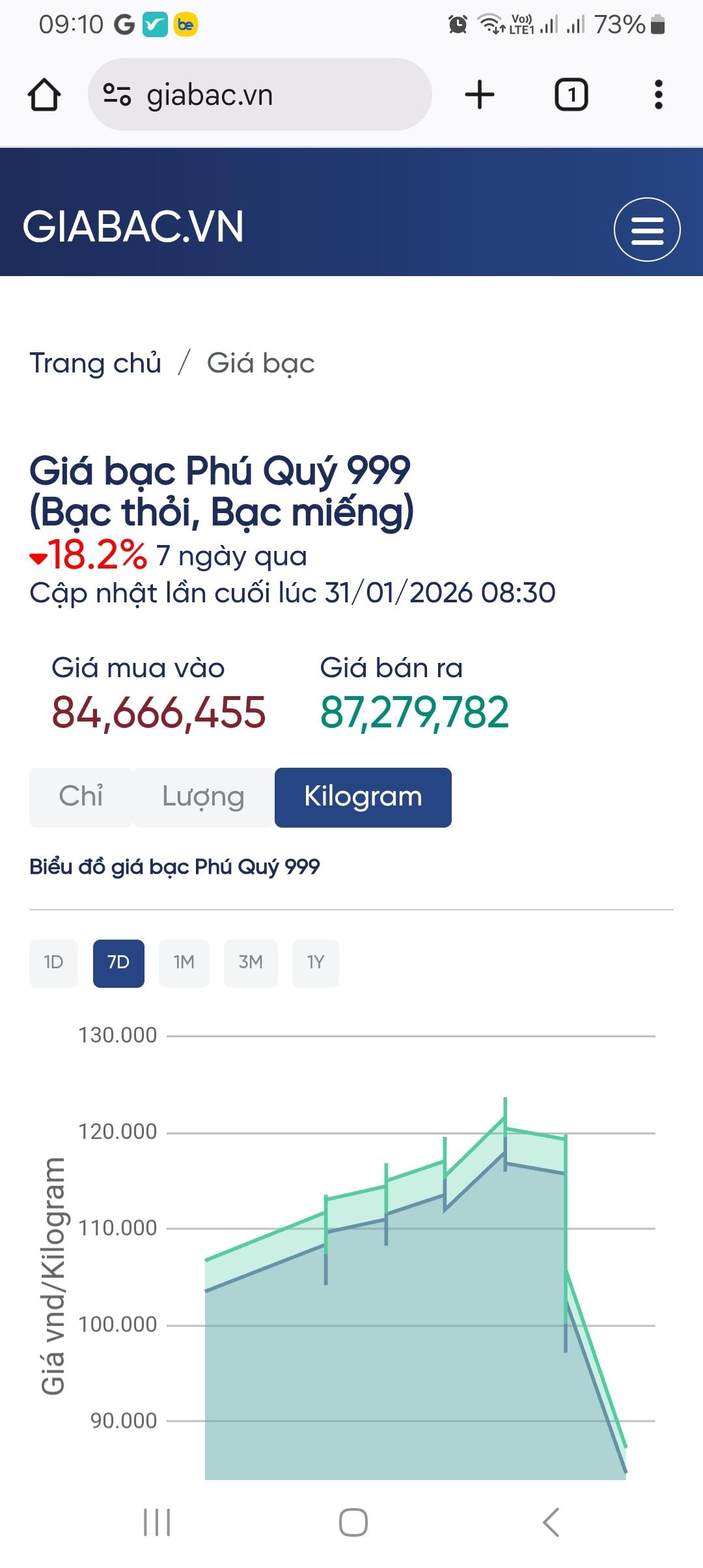Go to the Trang chủ breadcrumb
The width and height of the screenshot is (703, 1568).
[x=95, y=363]
